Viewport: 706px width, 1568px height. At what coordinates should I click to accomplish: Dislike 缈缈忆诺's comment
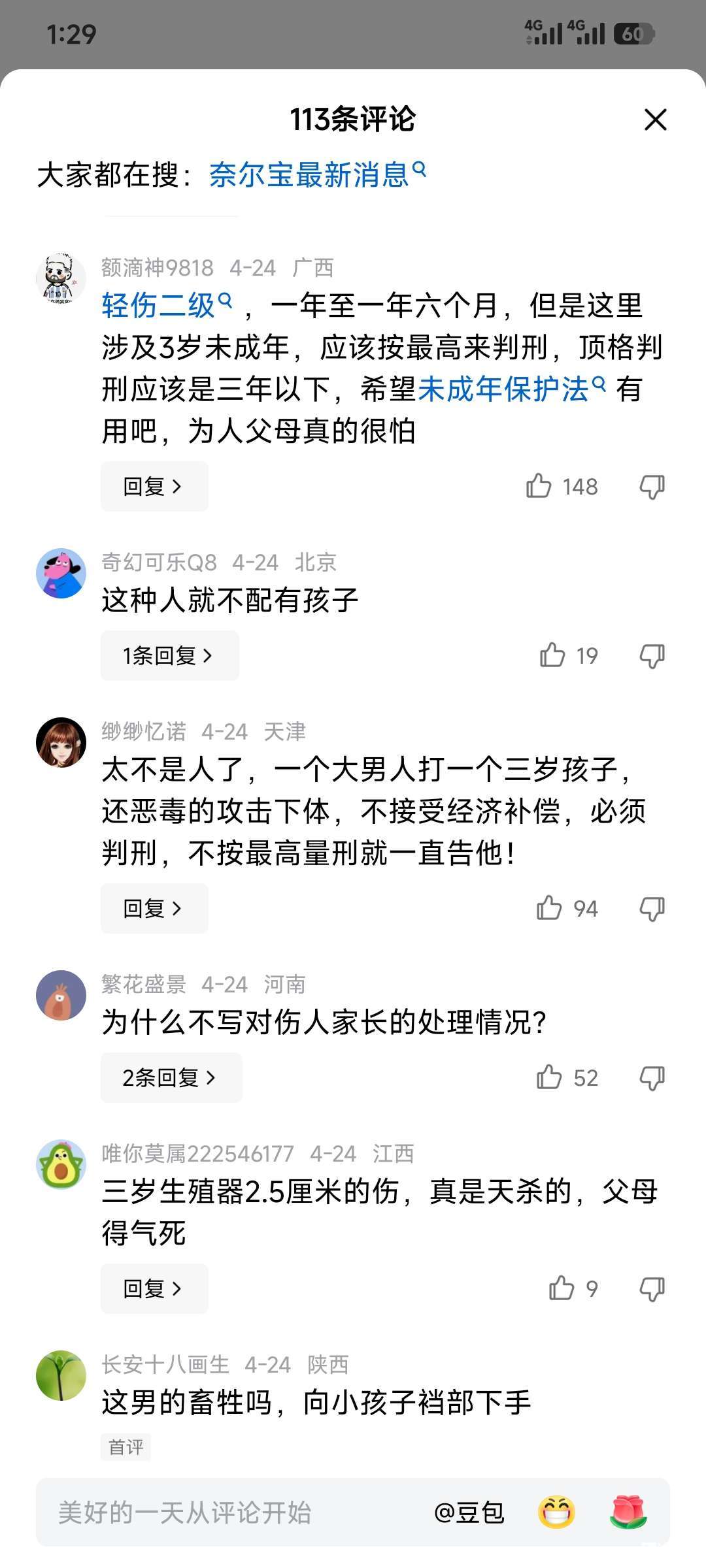point(652,909)
